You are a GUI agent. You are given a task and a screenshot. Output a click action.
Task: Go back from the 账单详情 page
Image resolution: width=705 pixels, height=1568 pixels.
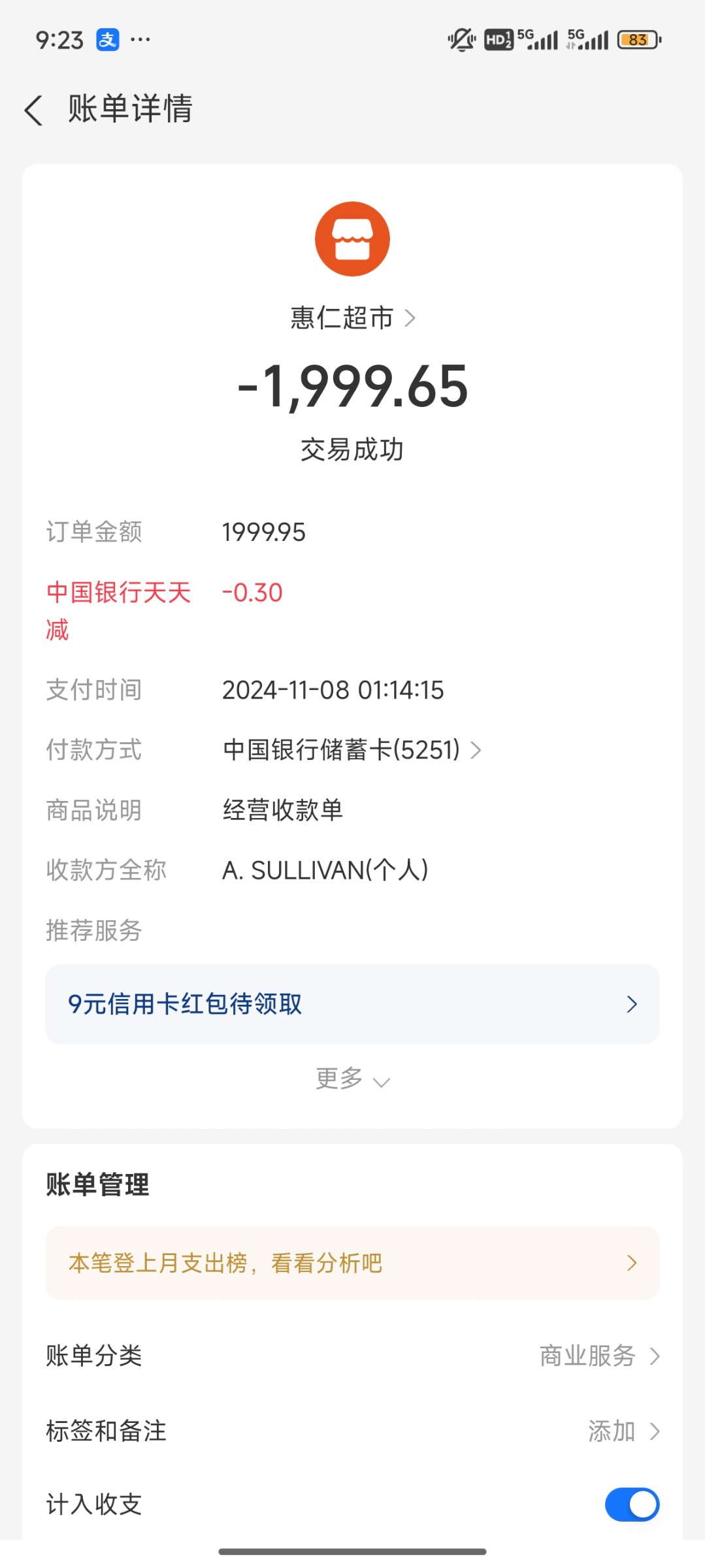point(34,109)
